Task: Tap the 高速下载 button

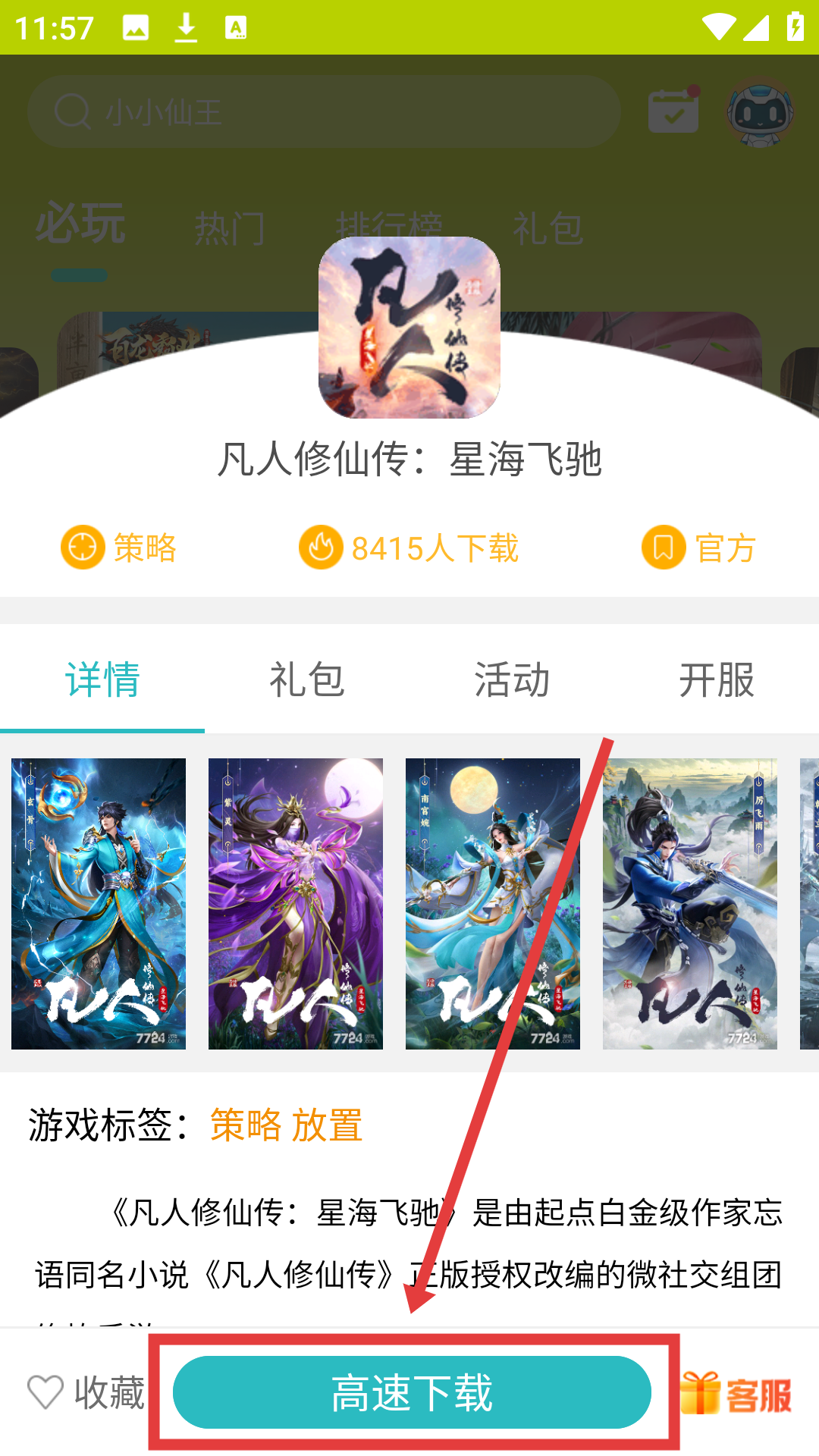Action: pos(412,1392)
